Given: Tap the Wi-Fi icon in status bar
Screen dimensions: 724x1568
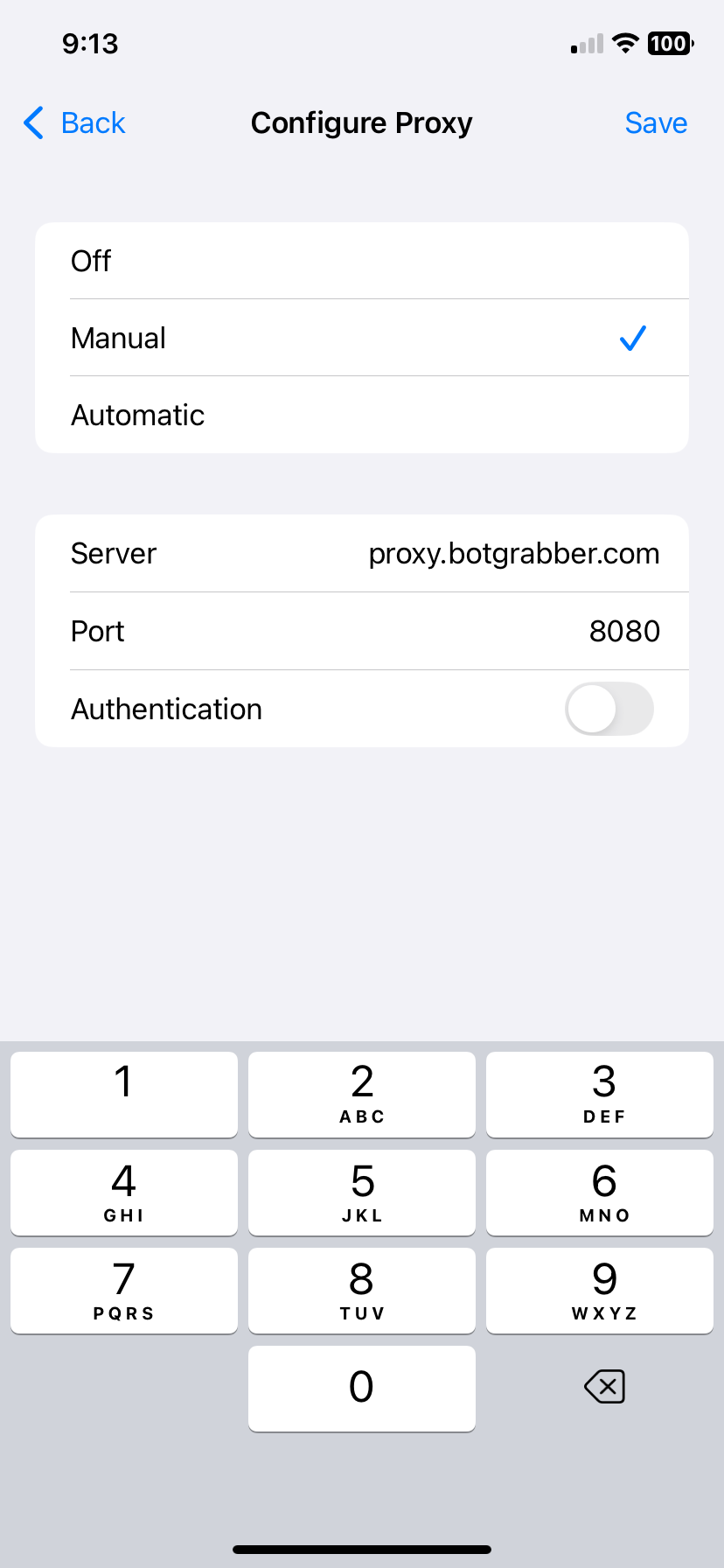Looking at the screenshot, I should (624, 43).
